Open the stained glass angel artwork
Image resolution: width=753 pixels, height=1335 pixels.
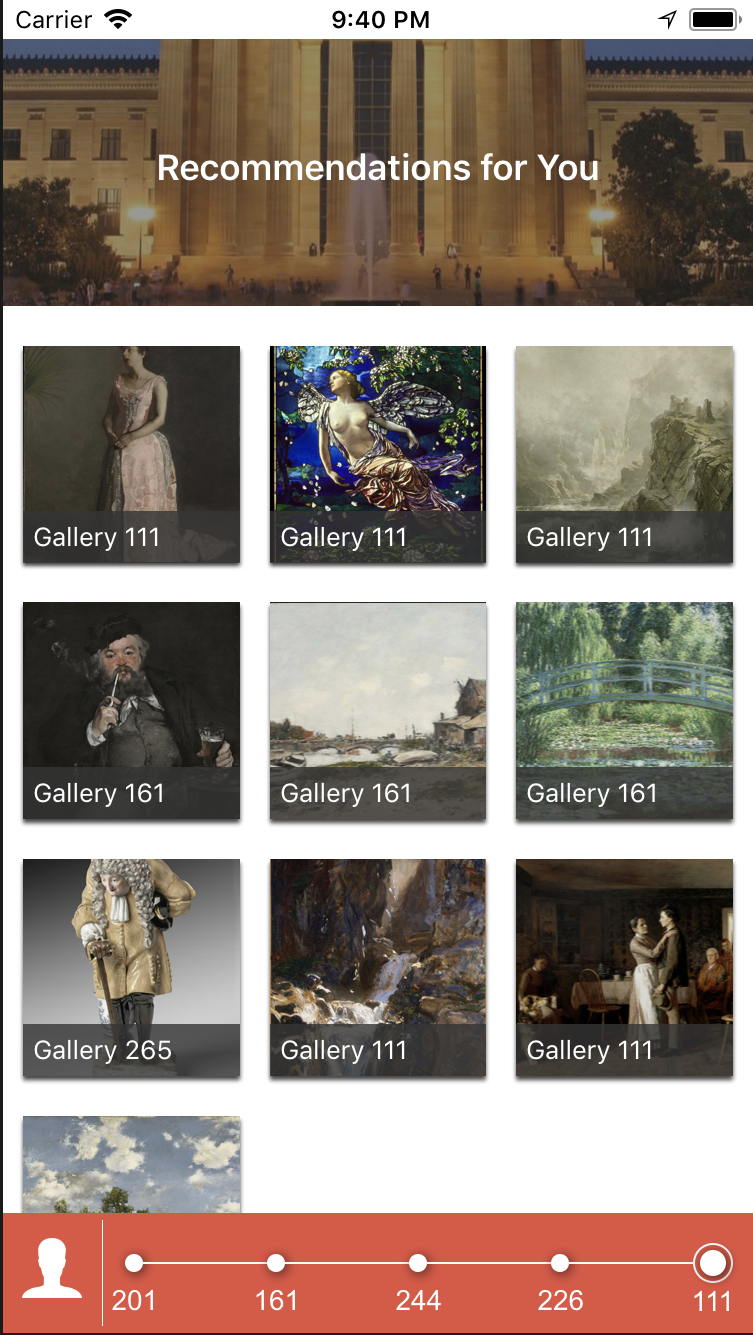(378, 455)
